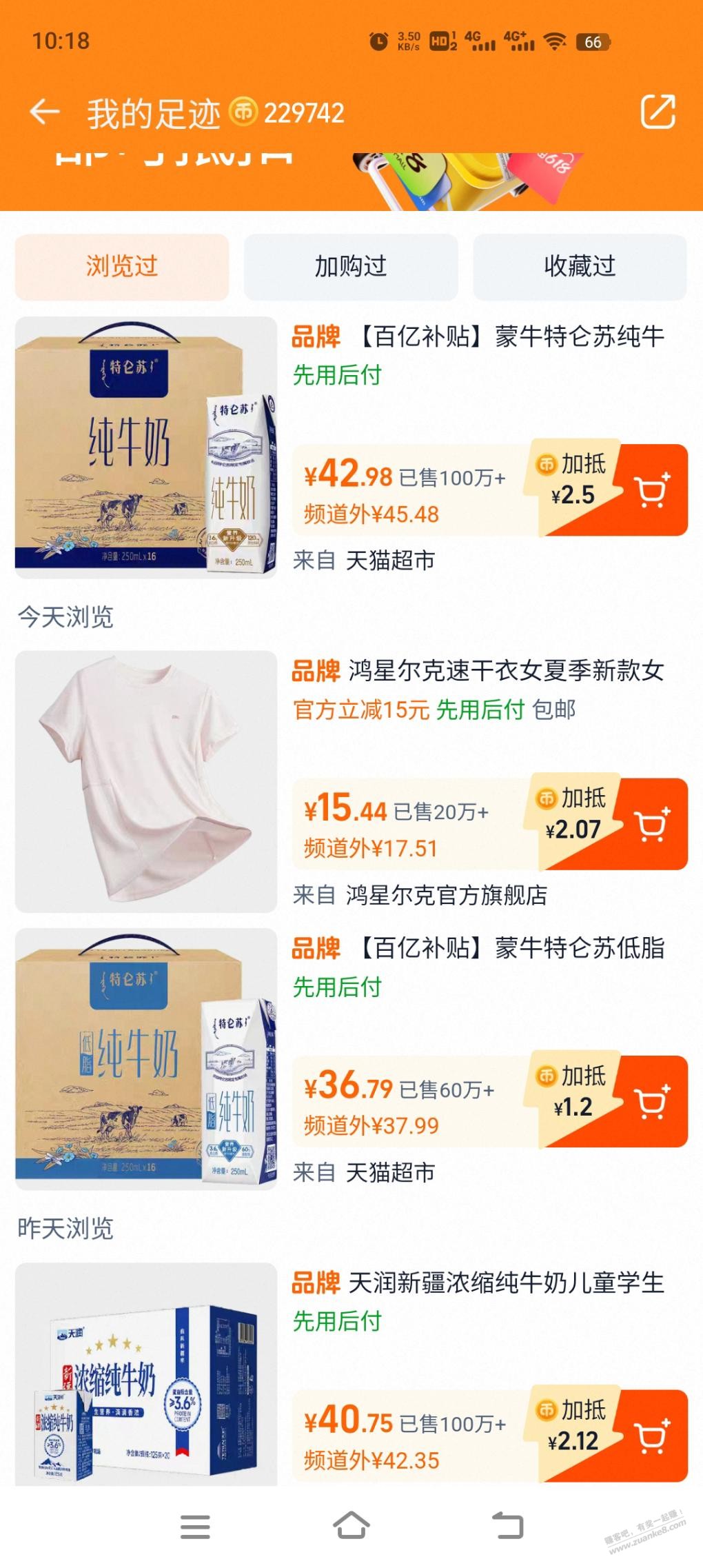Image resolution: width=703 pixels, height=1568 pixels.
Task: Add ¥36.79 低脂纯牛奶 to cart
Action: coord(651,1103)
